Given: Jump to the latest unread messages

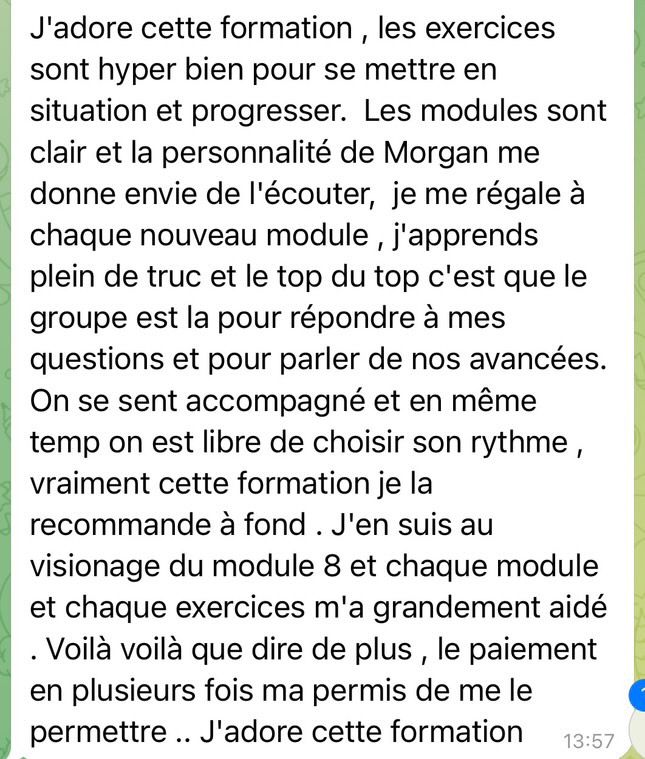Looking at the screenshot, I should tap(637, 695).
